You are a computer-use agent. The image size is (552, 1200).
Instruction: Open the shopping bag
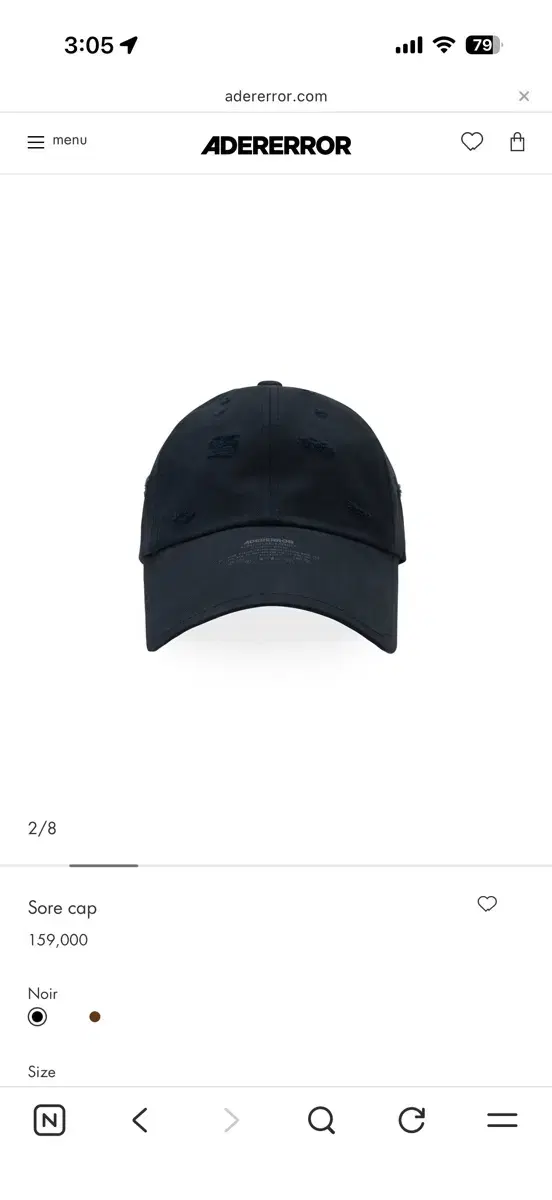click(x=517, y=142)
